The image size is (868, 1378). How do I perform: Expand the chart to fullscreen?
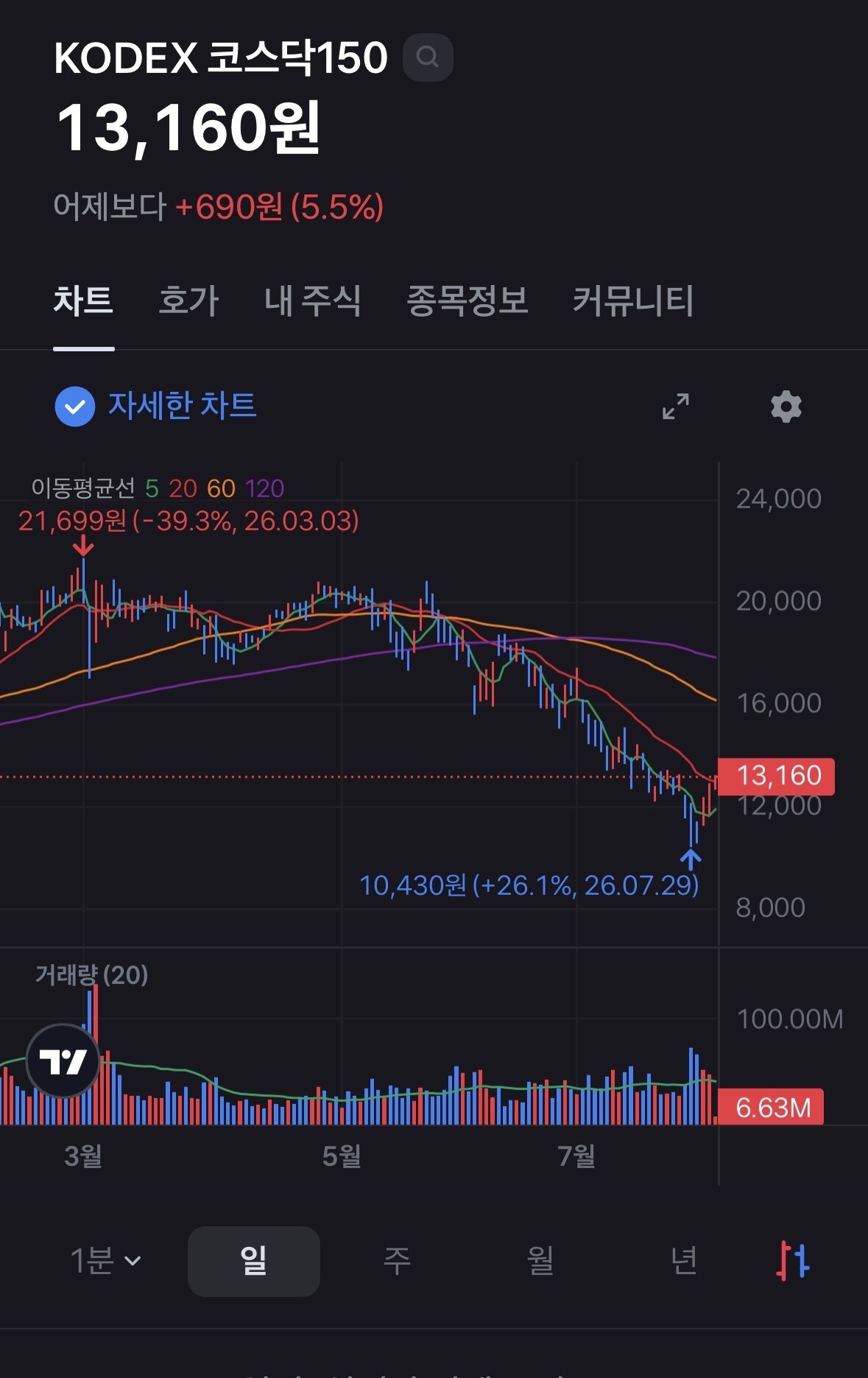click(676, 407)
